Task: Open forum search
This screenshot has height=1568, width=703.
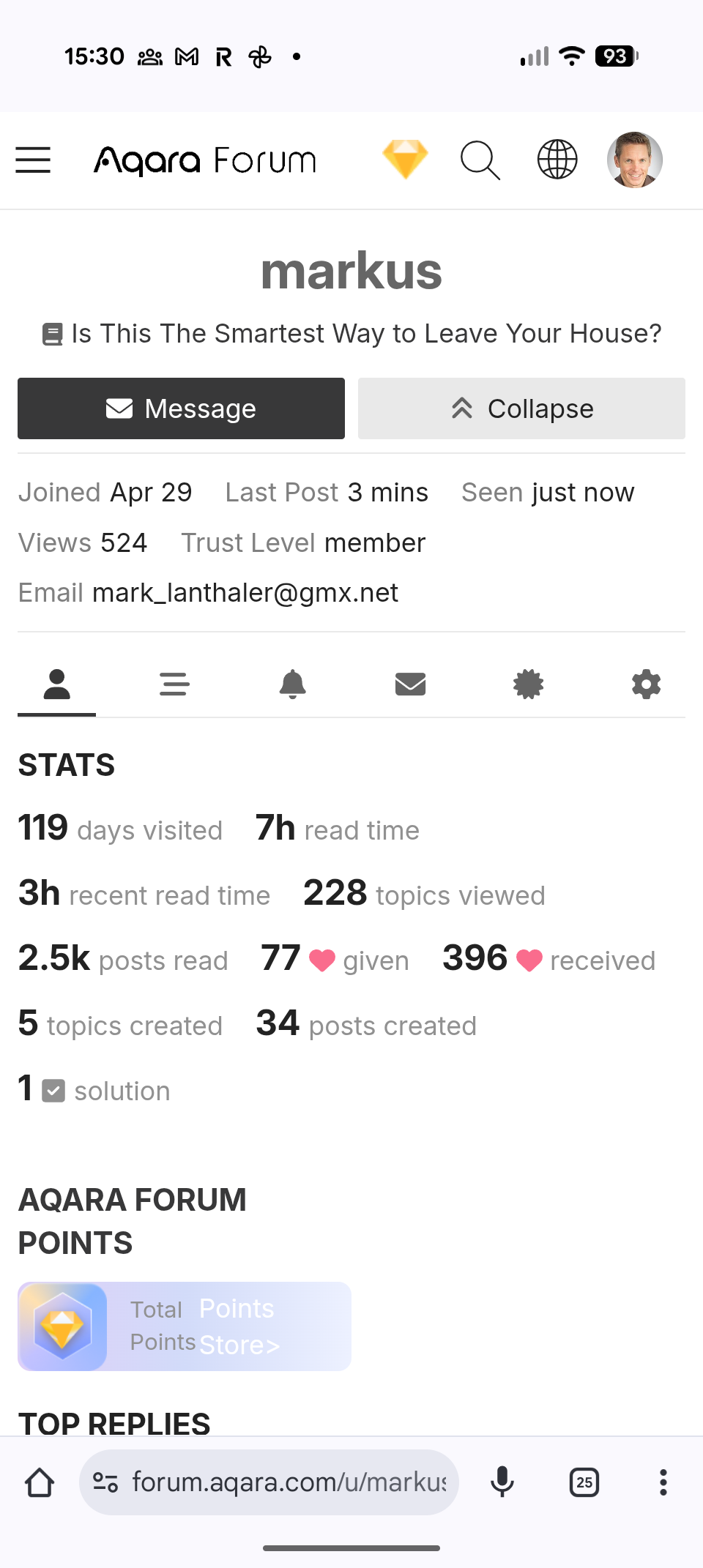Action: 480,160
